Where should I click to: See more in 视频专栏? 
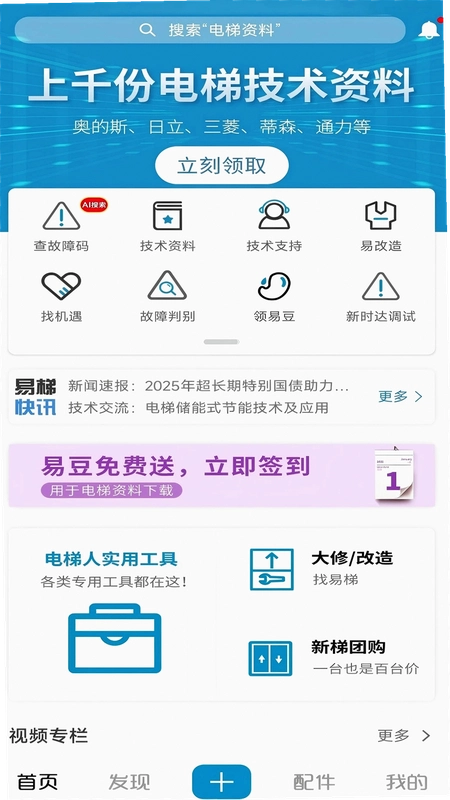pyautogui.click(x=404, y=735)
